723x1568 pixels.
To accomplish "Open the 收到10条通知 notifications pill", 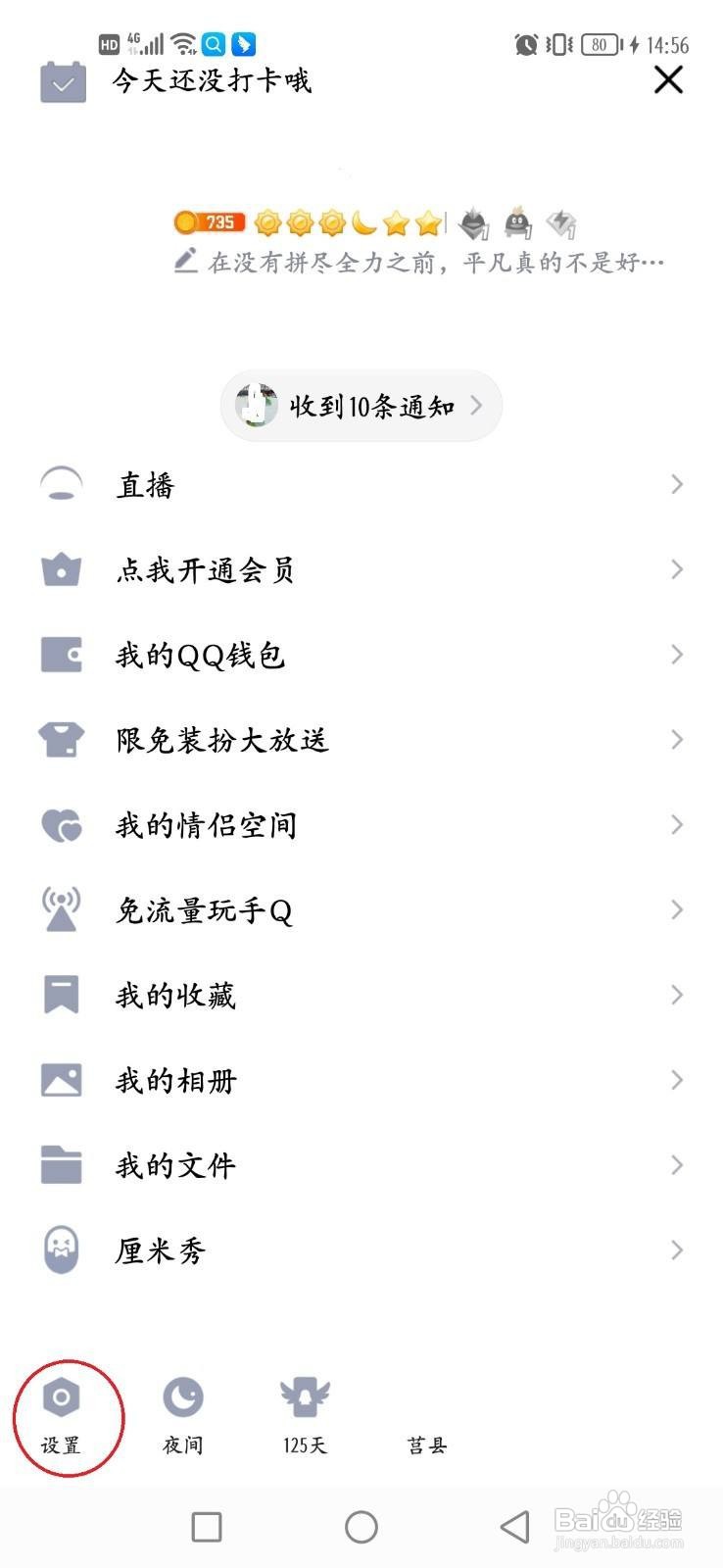I will (361, 406).
